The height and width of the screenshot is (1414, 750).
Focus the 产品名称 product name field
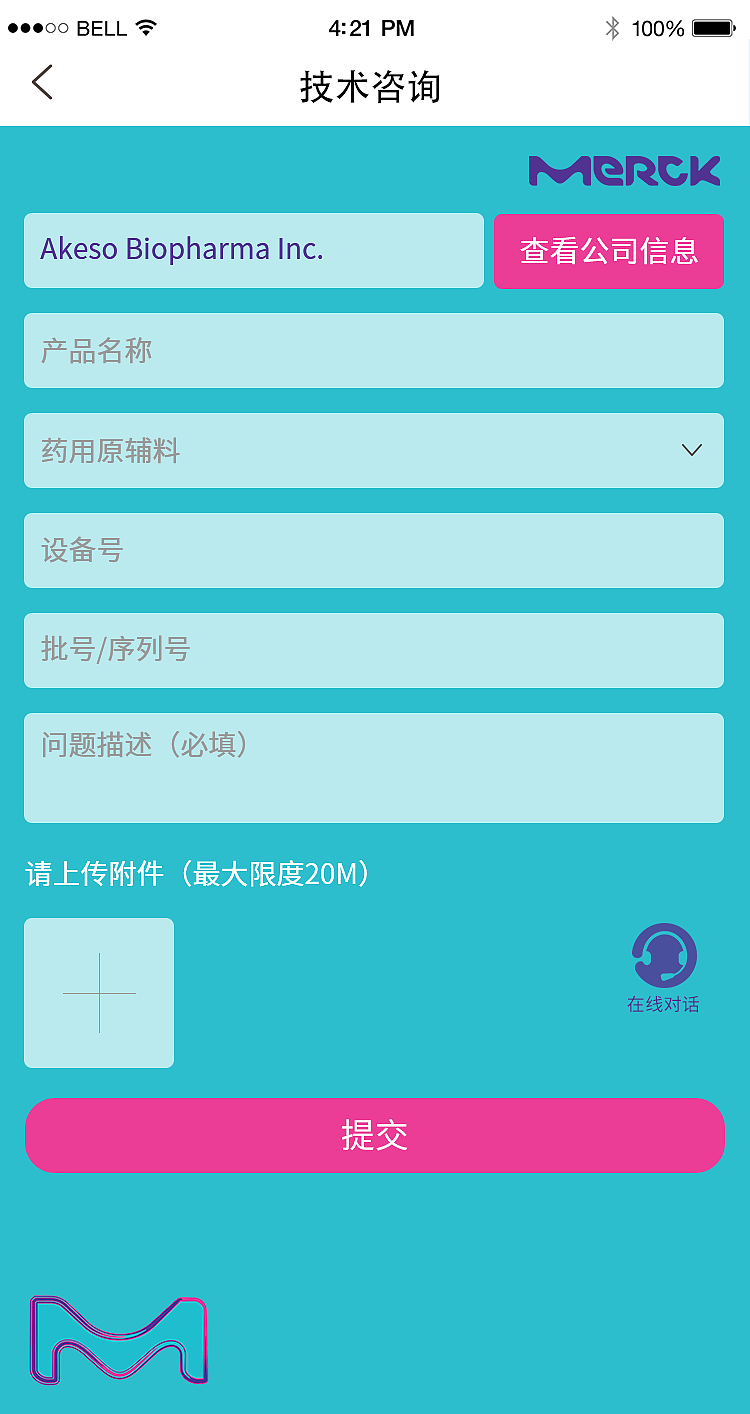(x=375, y=350)
